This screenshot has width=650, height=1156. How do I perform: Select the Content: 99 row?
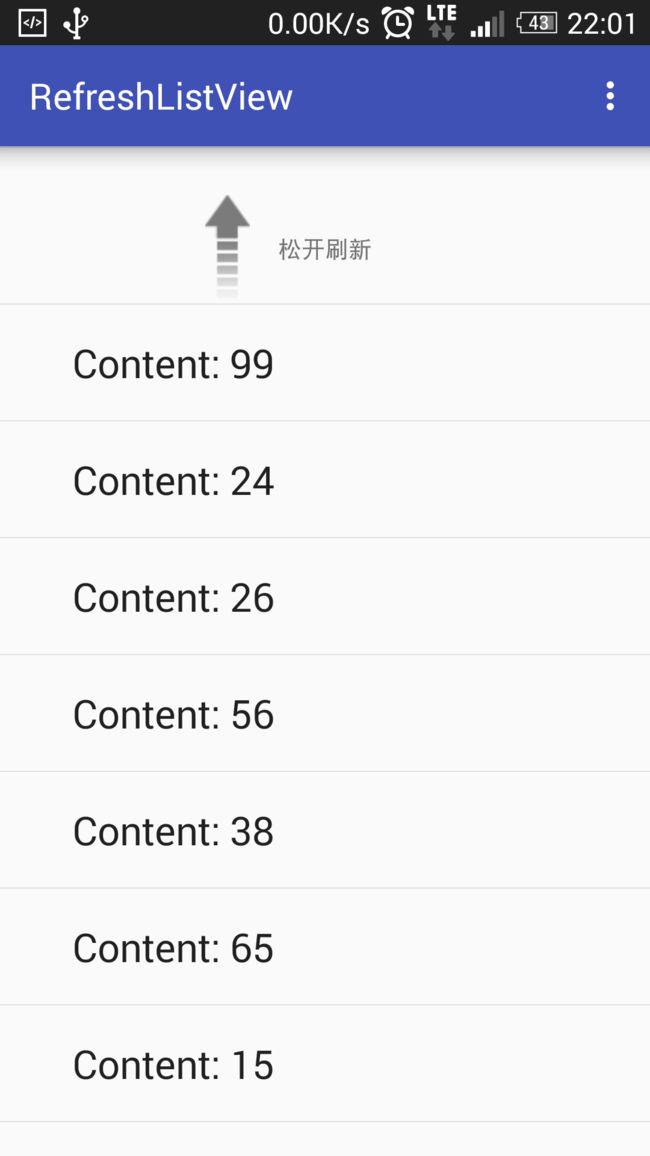325,363
